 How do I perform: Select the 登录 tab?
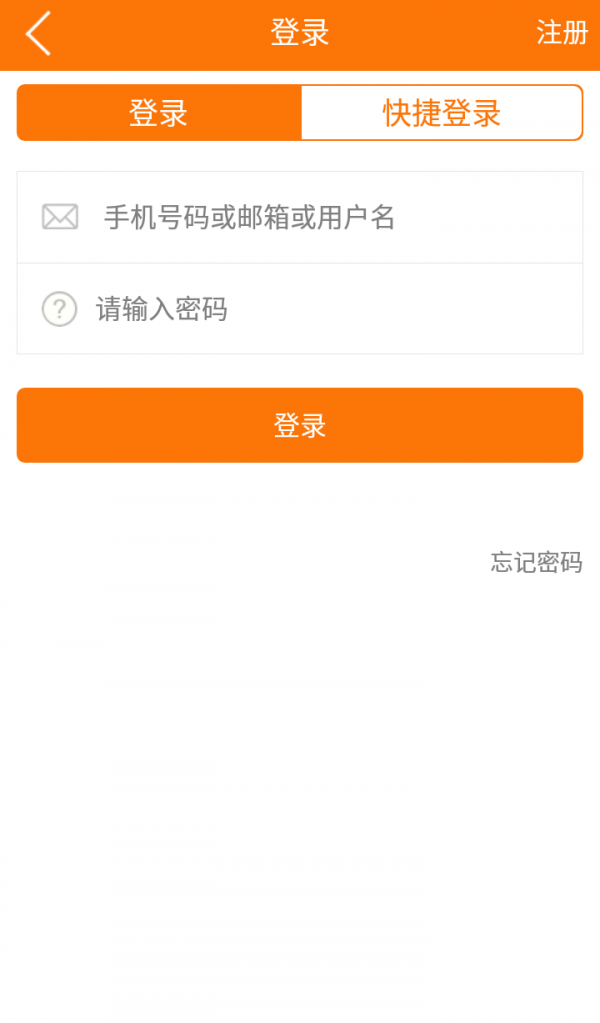tap(159, 113)
